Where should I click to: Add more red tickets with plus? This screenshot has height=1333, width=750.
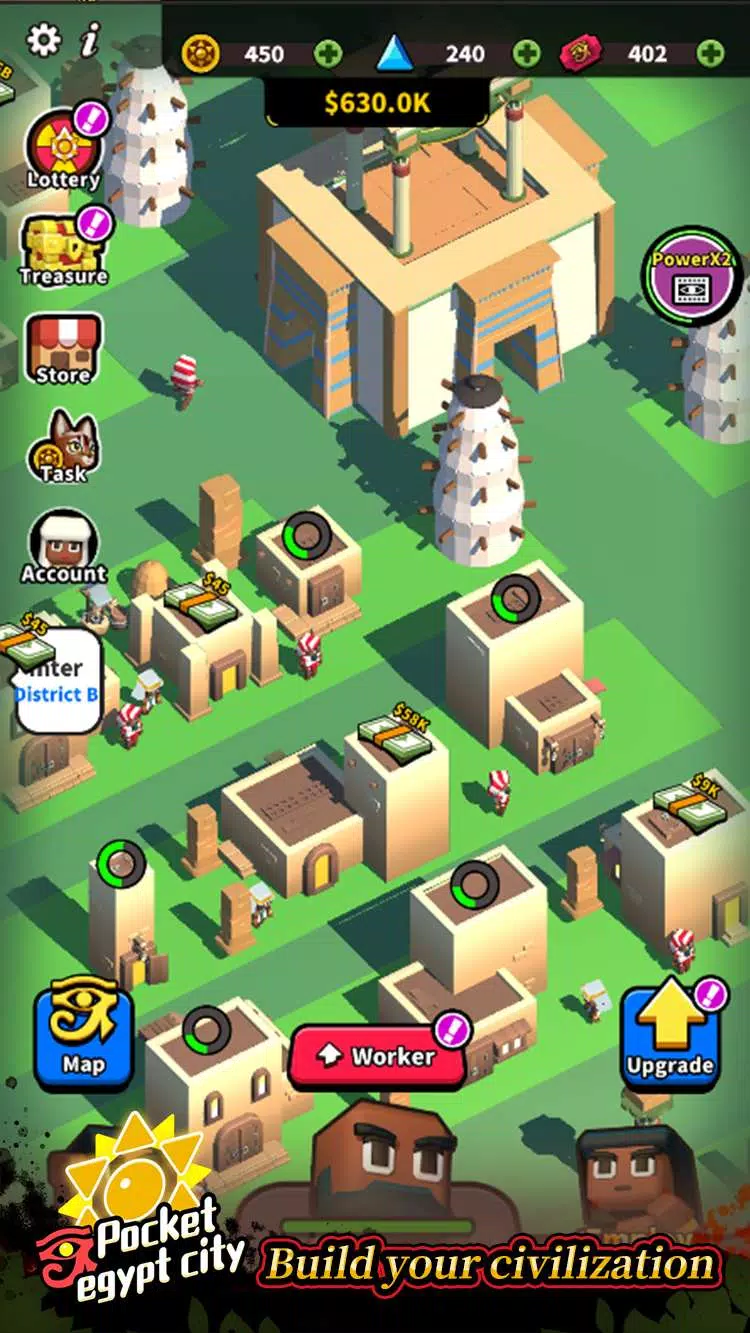point(710,53)
